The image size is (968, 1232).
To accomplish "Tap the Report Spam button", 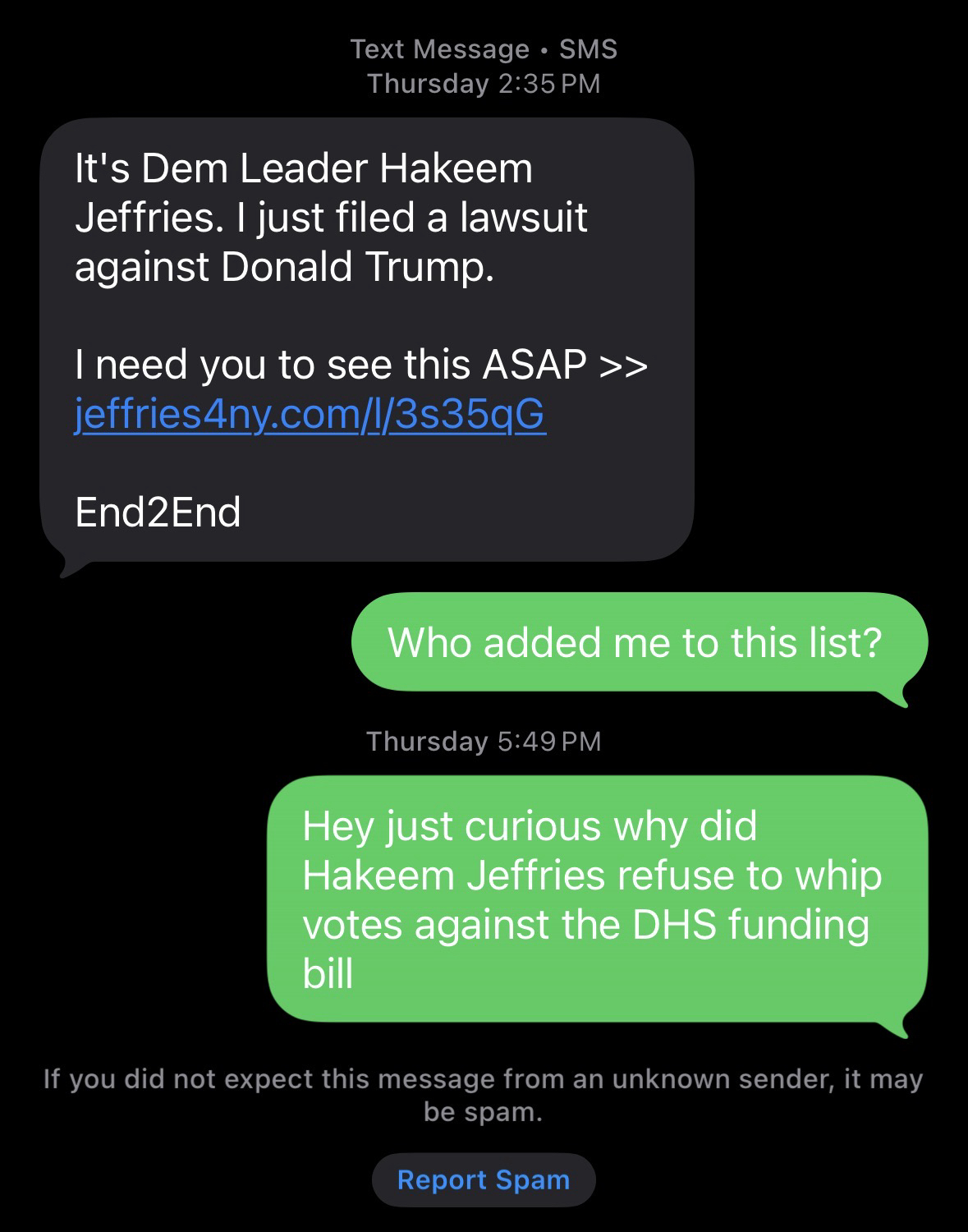I will click(483, 1179).
